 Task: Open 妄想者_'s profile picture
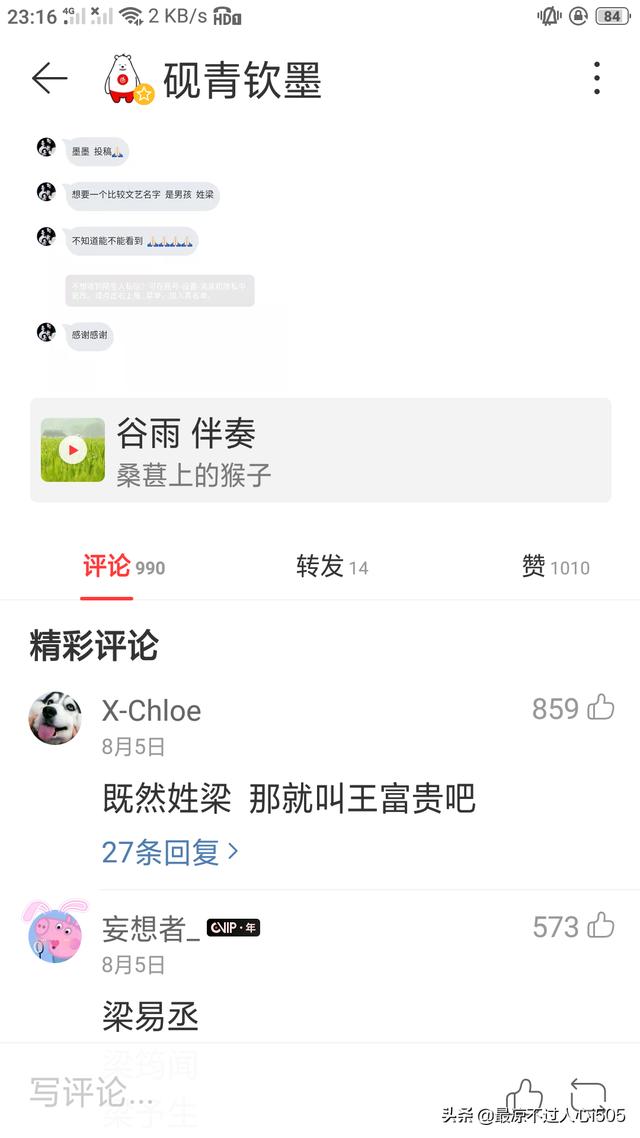pos(55,933)
